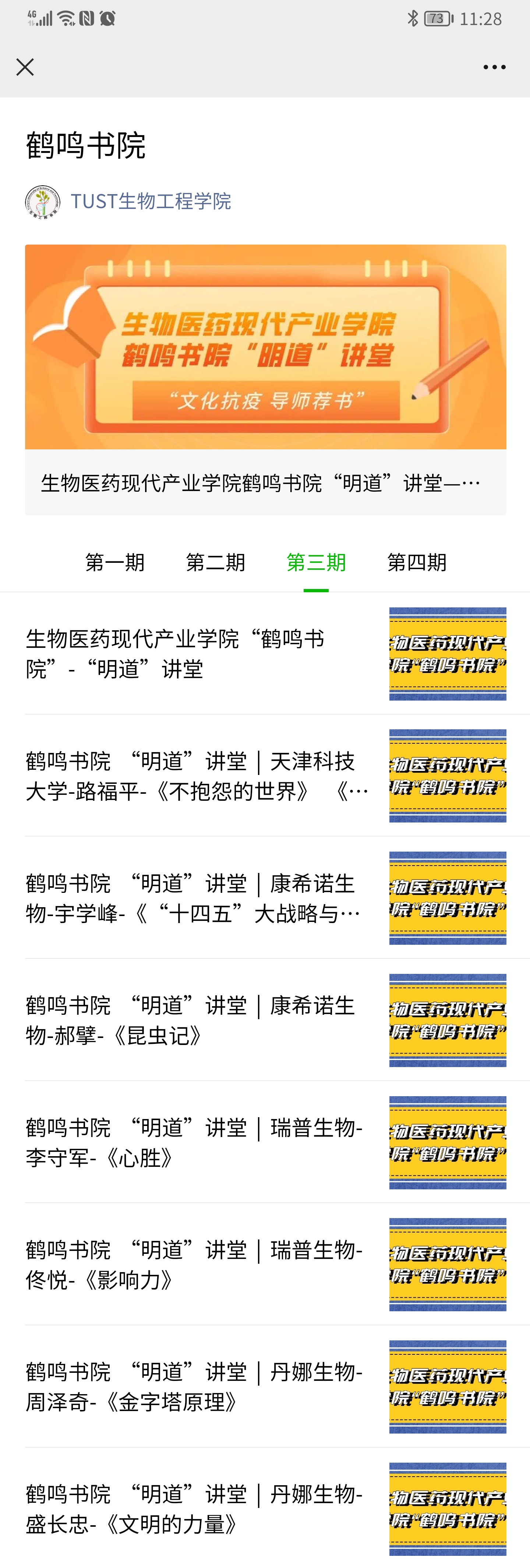Open the TUST生物工程学院 account link
The width and height of the screenshot is (530, 1568).
point(150,201)
